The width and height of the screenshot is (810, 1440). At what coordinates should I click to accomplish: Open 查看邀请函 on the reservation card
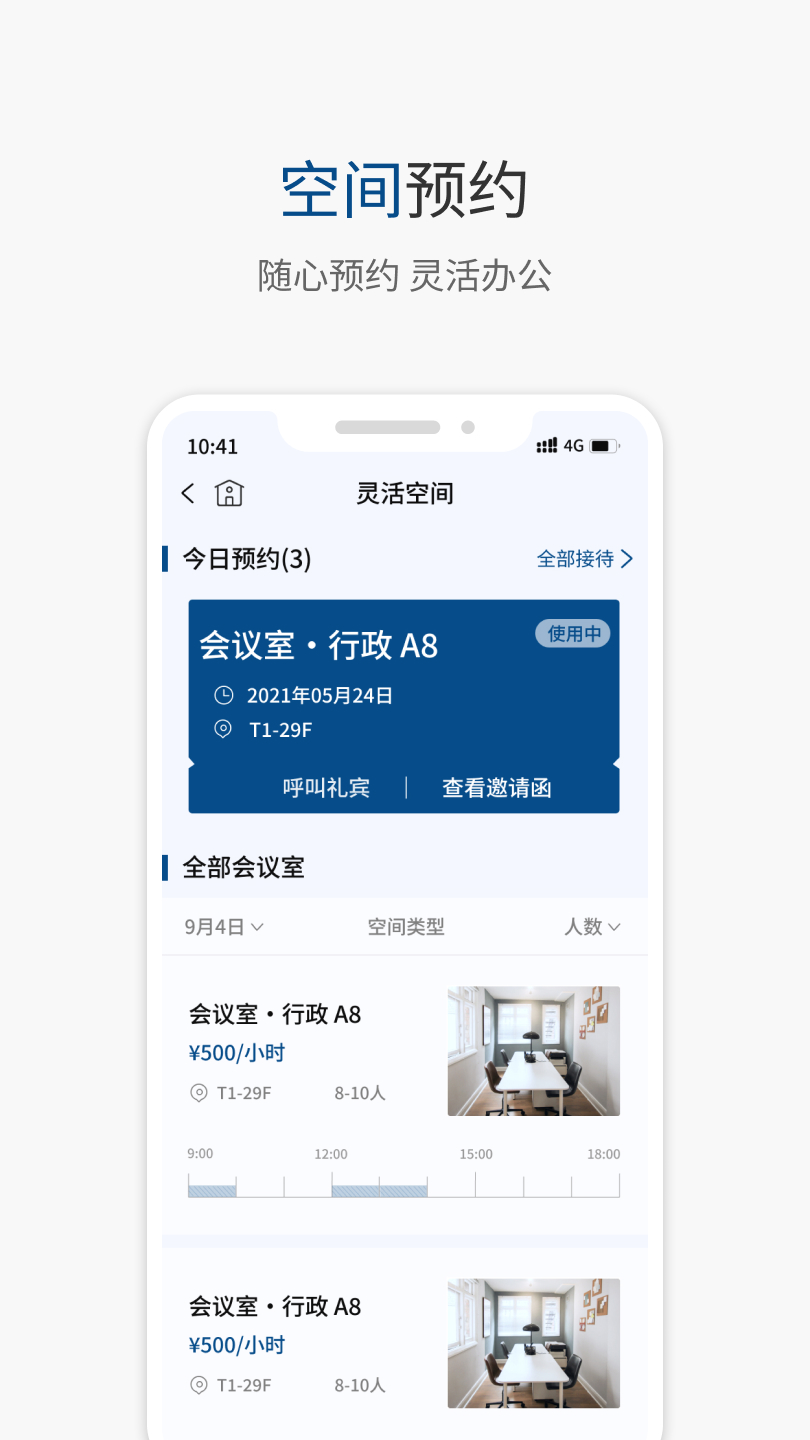click(496, 787)
